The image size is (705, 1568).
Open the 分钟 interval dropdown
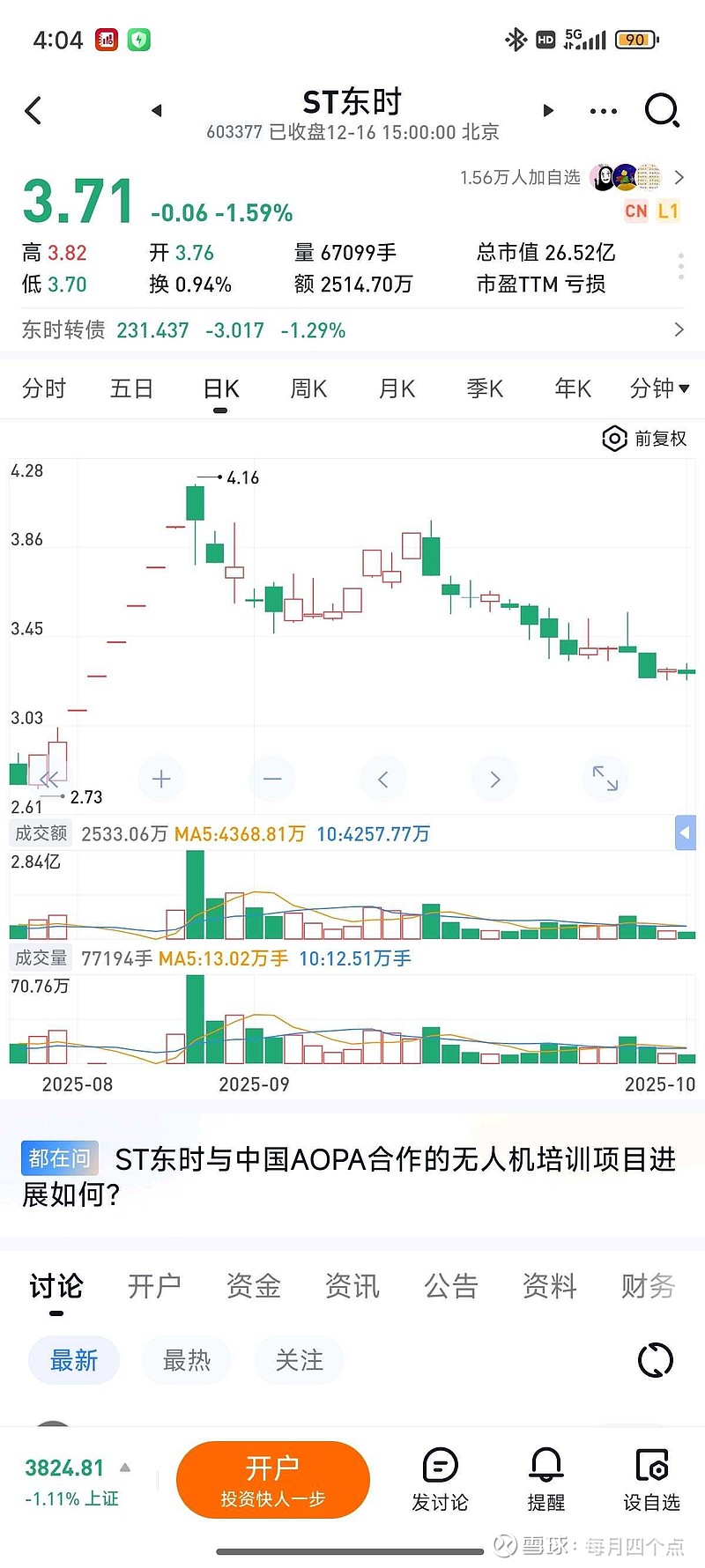tap(659, 388)
